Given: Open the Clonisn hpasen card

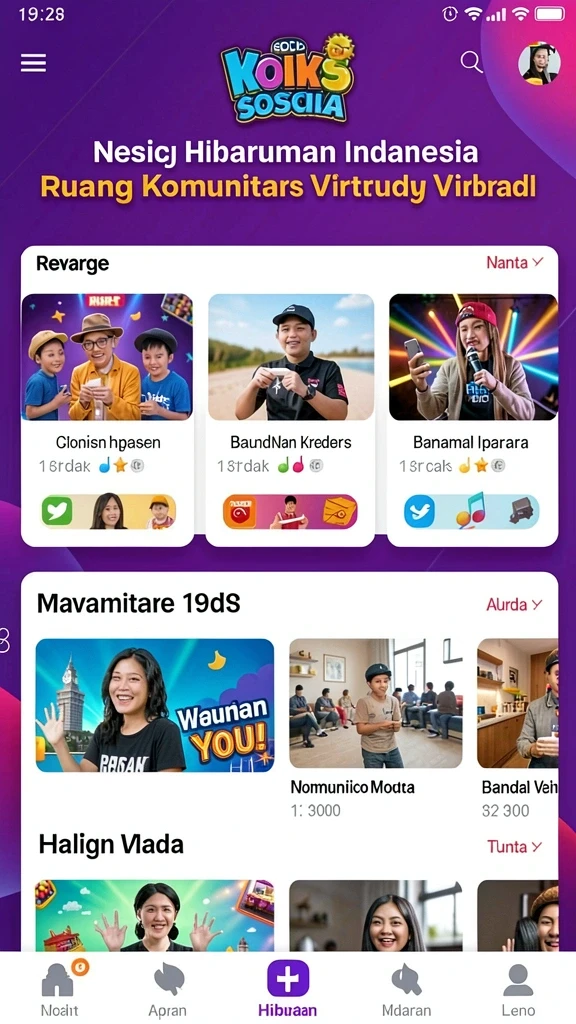Looking at the screenshot, I should tap(108, 418).
